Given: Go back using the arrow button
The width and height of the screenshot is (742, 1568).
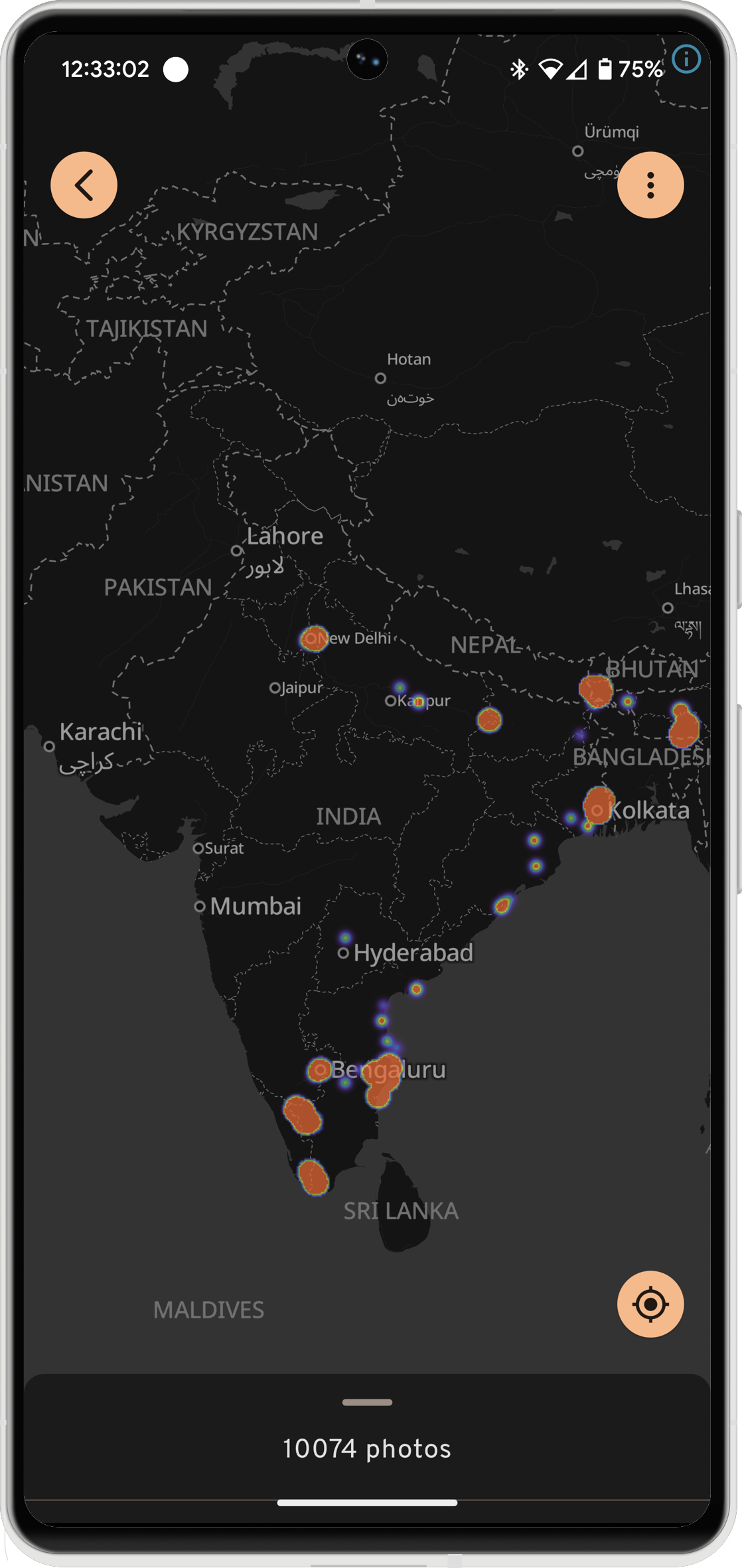Looking at the screenshot, I should (x=84, y=185).
